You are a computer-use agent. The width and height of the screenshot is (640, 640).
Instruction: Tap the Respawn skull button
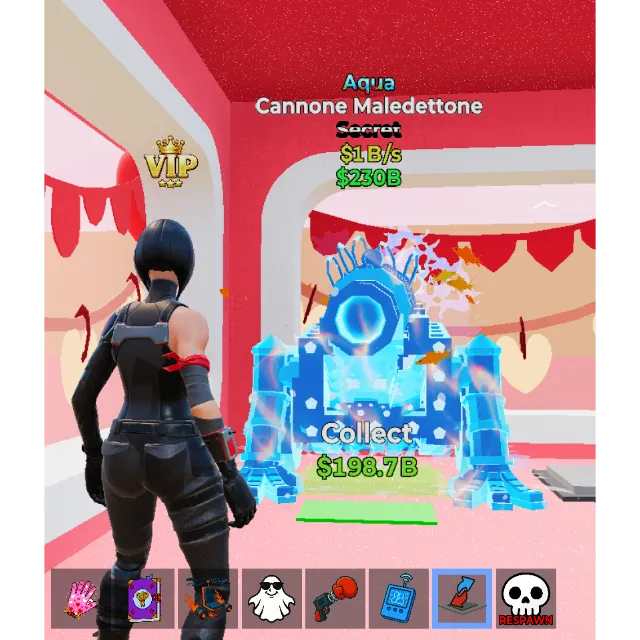pyautogui.click(x=527, y=599)
